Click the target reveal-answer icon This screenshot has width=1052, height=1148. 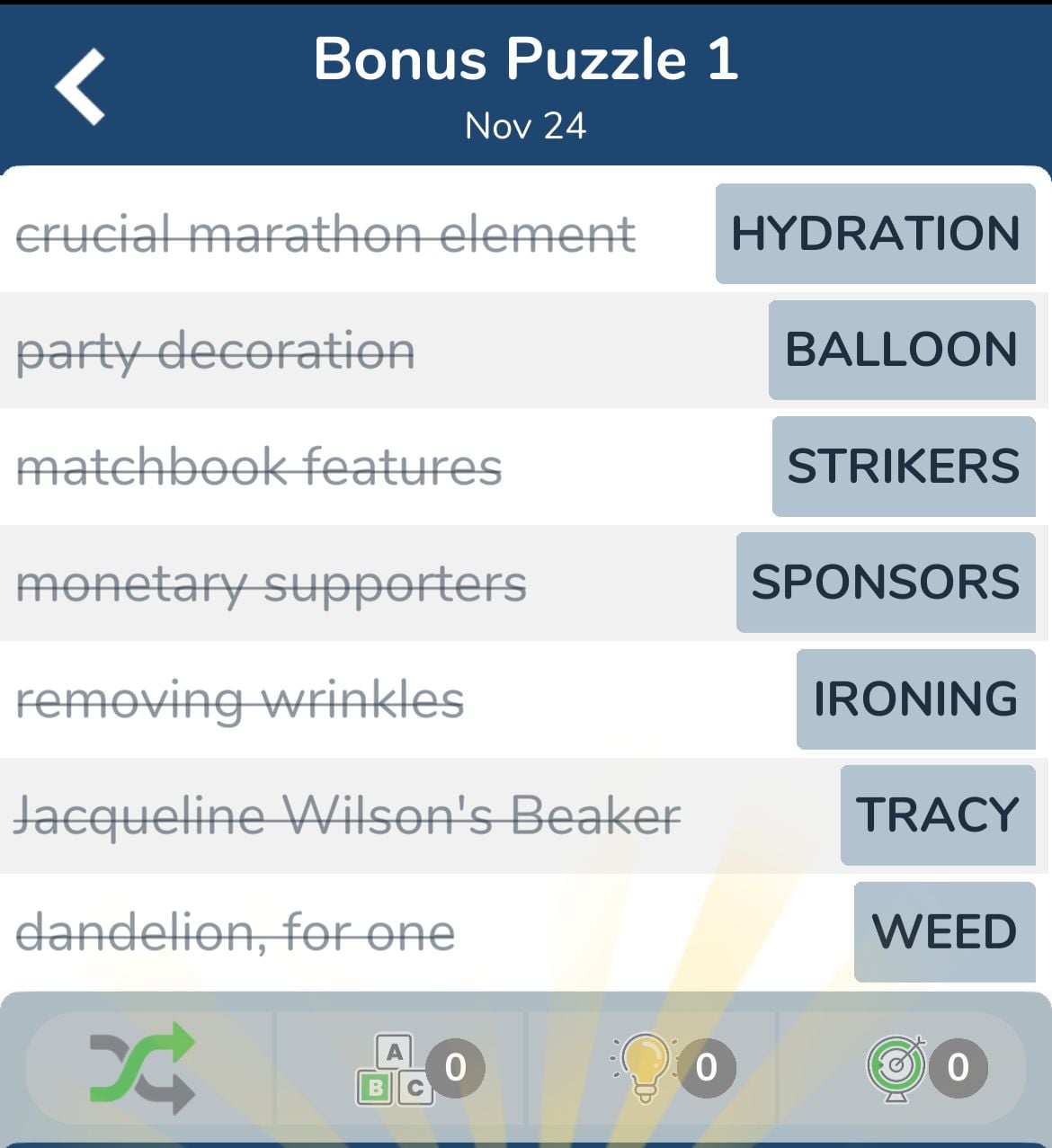tap(899, 1068)
